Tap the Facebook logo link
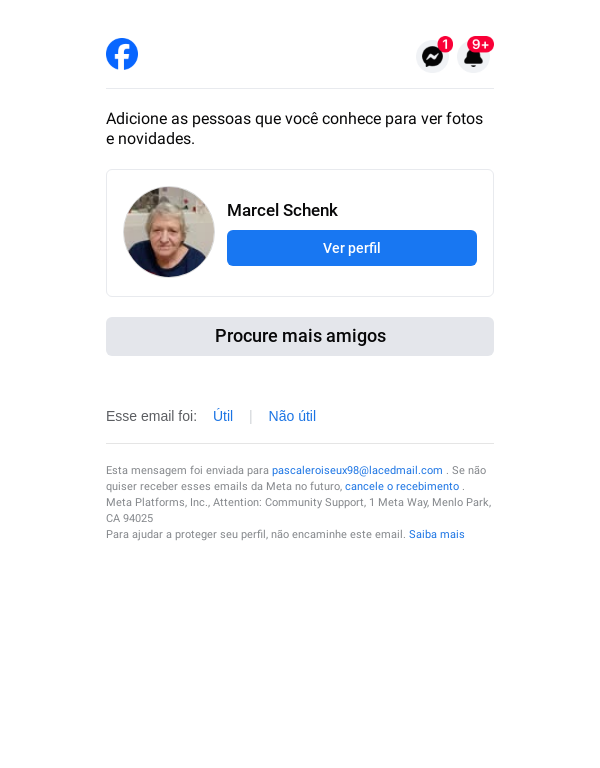The height and width of the screenshot is (768, 600). point(122,54)
